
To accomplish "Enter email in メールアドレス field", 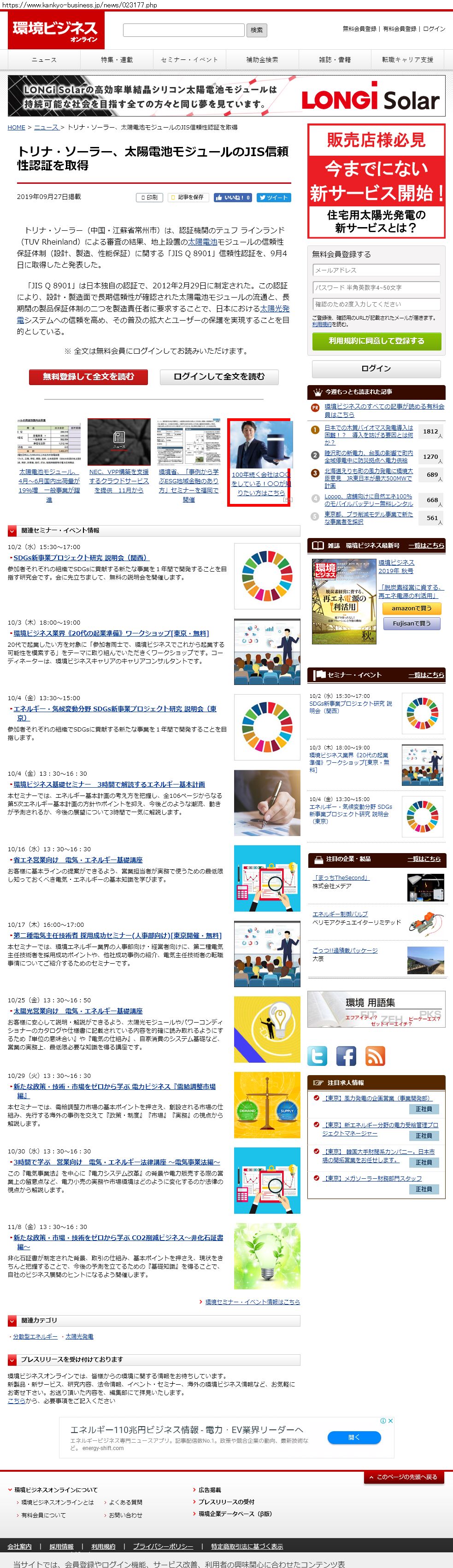I will coord(376,269).
